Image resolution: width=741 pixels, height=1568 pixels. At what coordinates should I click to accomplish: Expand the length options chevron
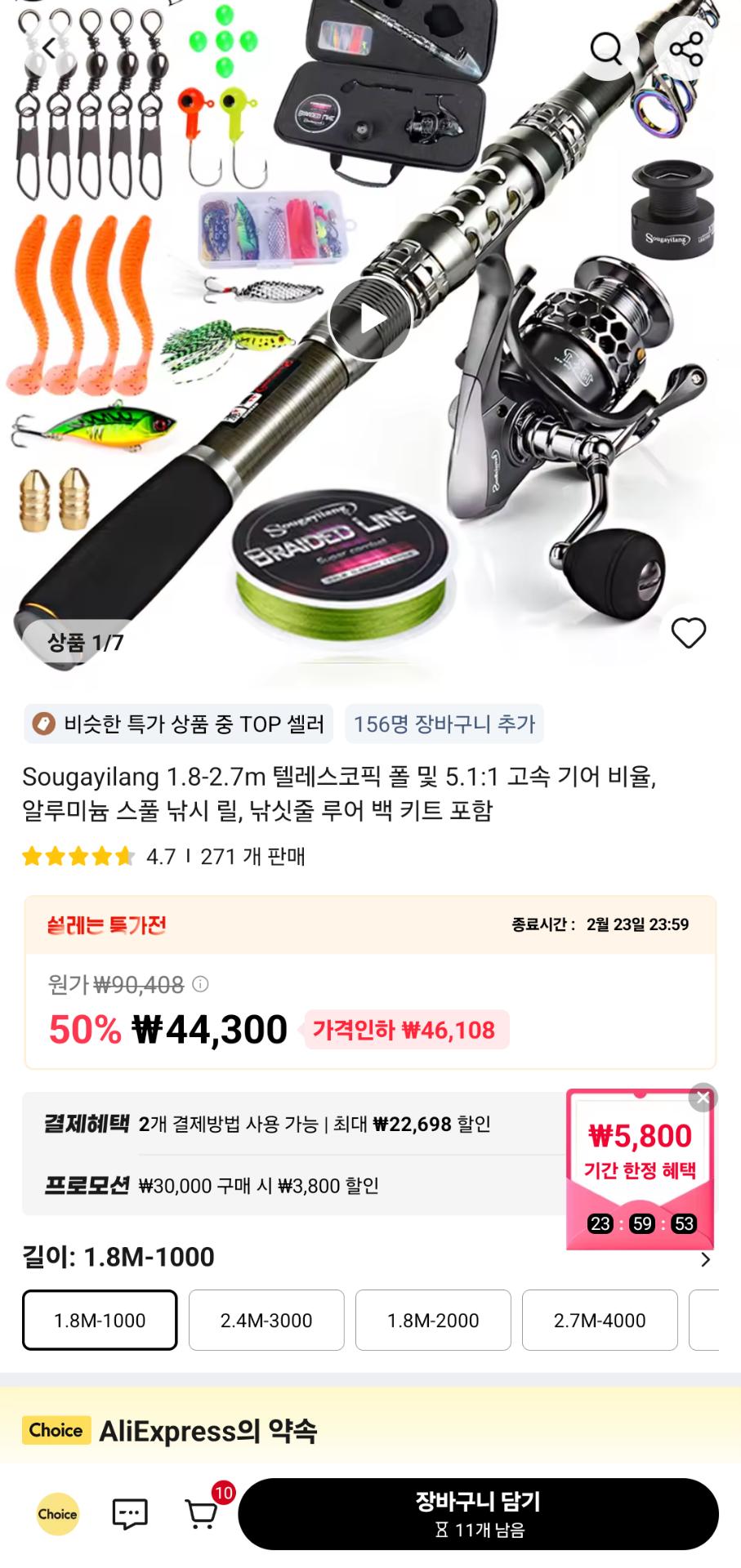pos(705,1259)
